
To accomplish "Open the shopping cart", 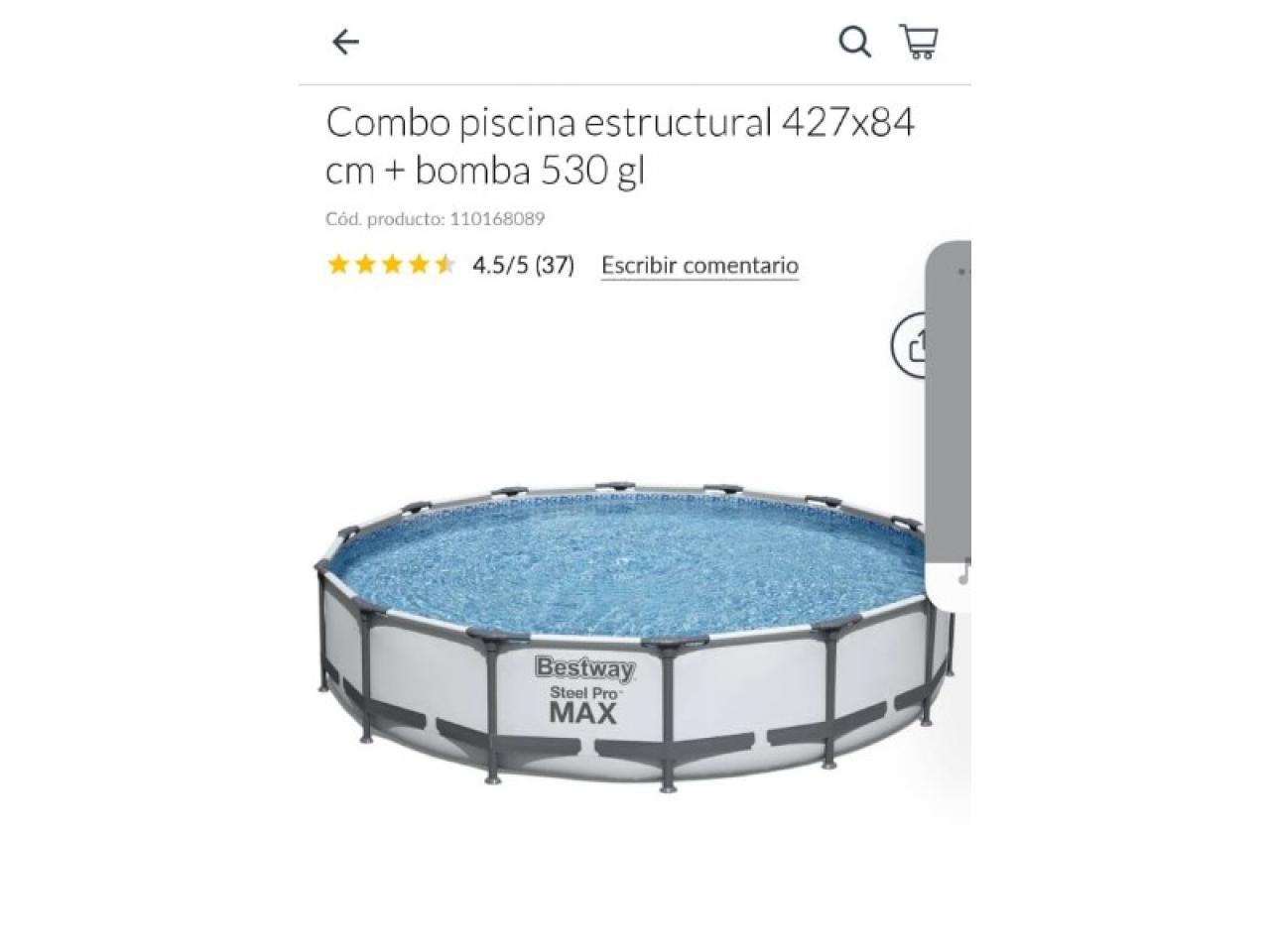I will [919, 42].
